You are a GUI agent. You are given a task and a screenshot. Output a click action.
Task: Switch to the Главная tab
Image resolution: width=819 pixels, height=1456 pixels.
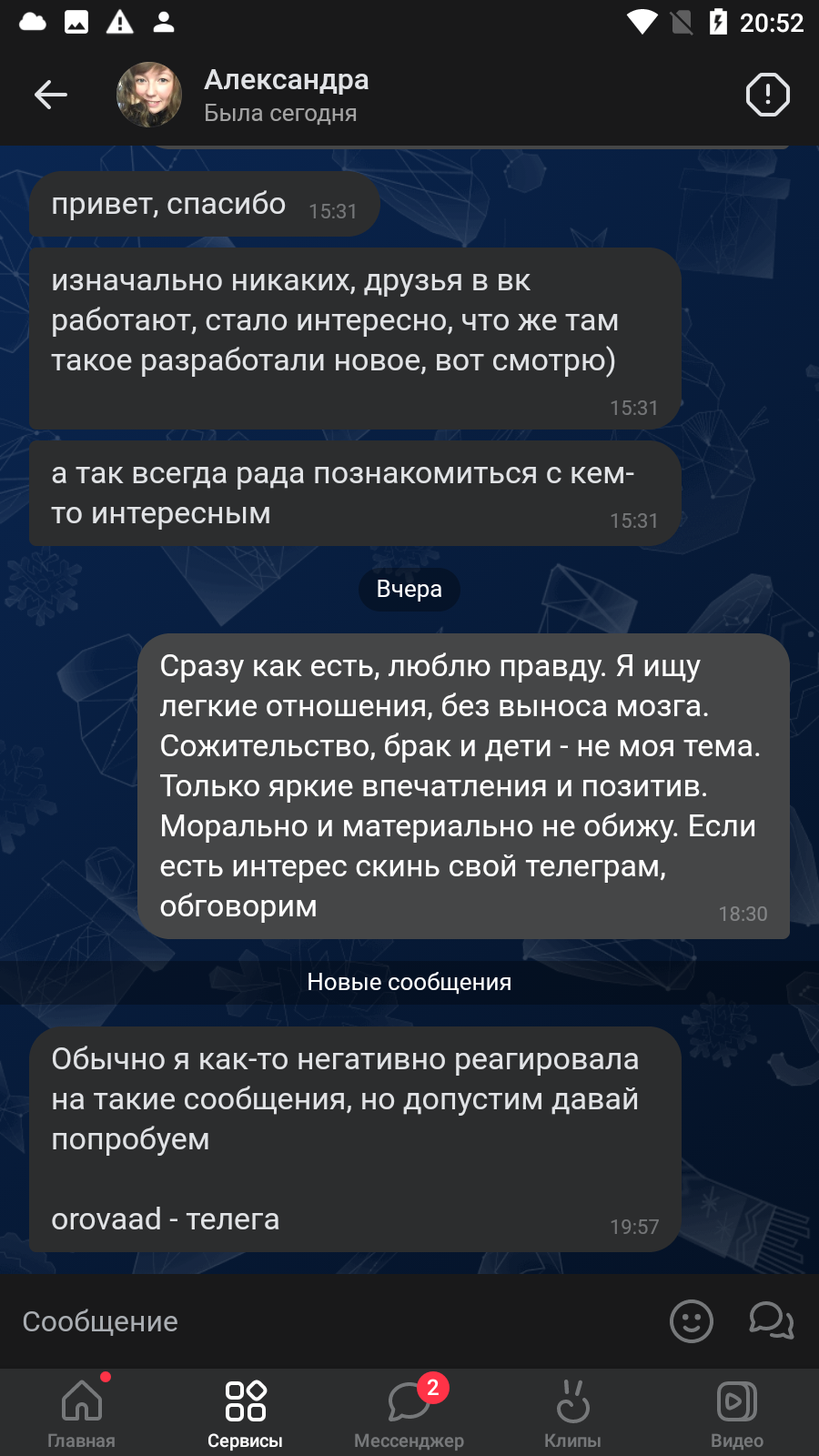coord(82,1412)
